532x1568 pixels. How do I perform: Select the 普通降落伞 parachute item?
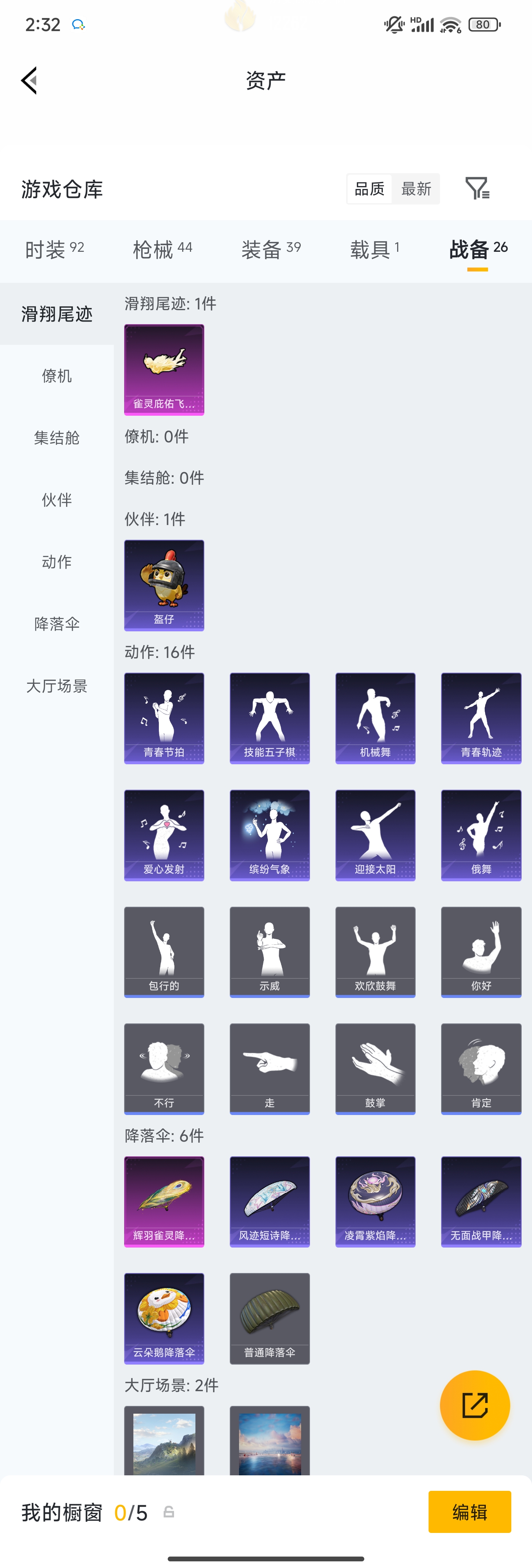coord(269,1318)
